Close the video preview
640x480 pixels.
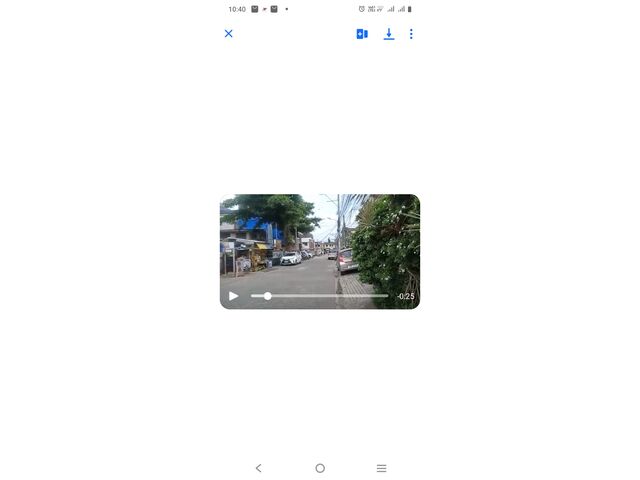point(228,34)
